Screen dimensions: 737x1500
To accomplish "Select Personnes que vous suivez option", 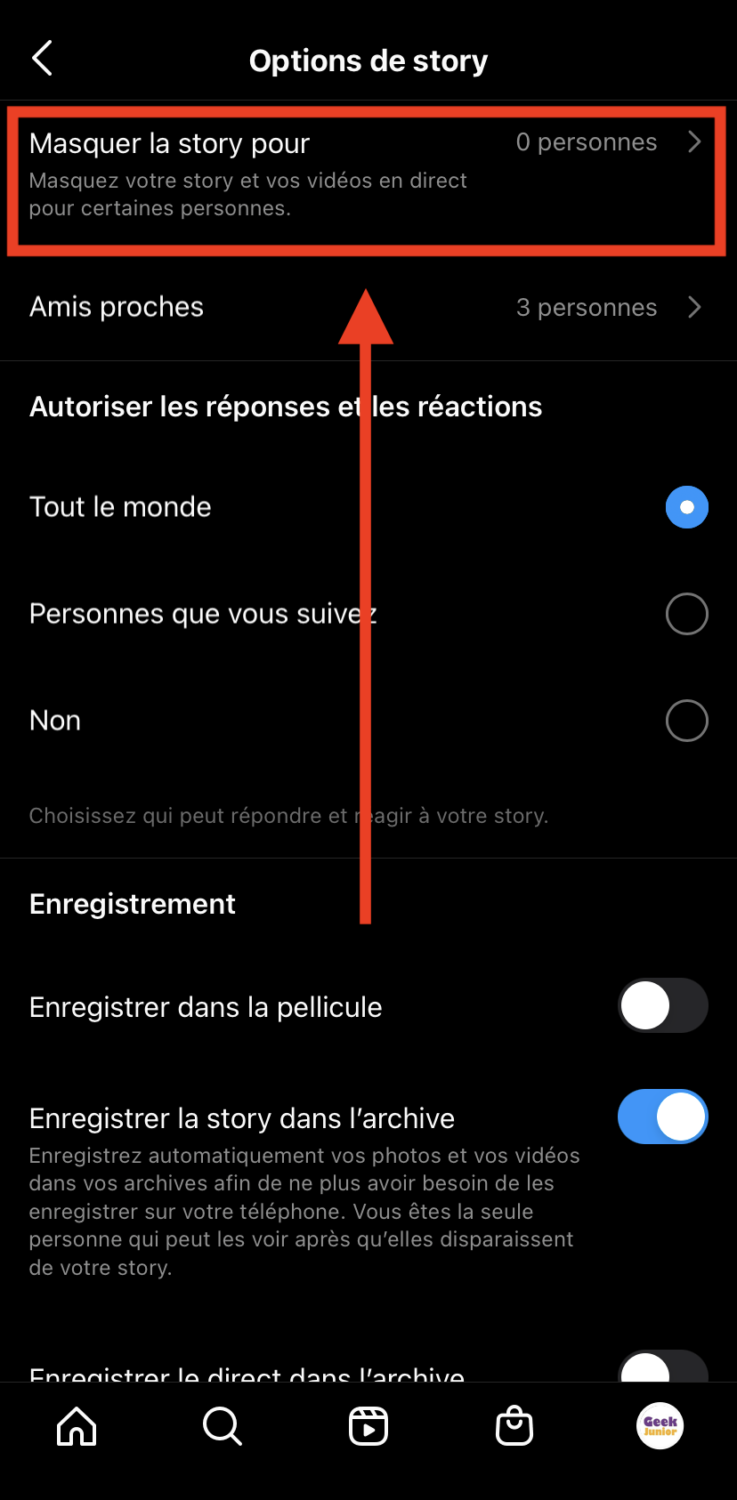I will [x=686, y=614].
